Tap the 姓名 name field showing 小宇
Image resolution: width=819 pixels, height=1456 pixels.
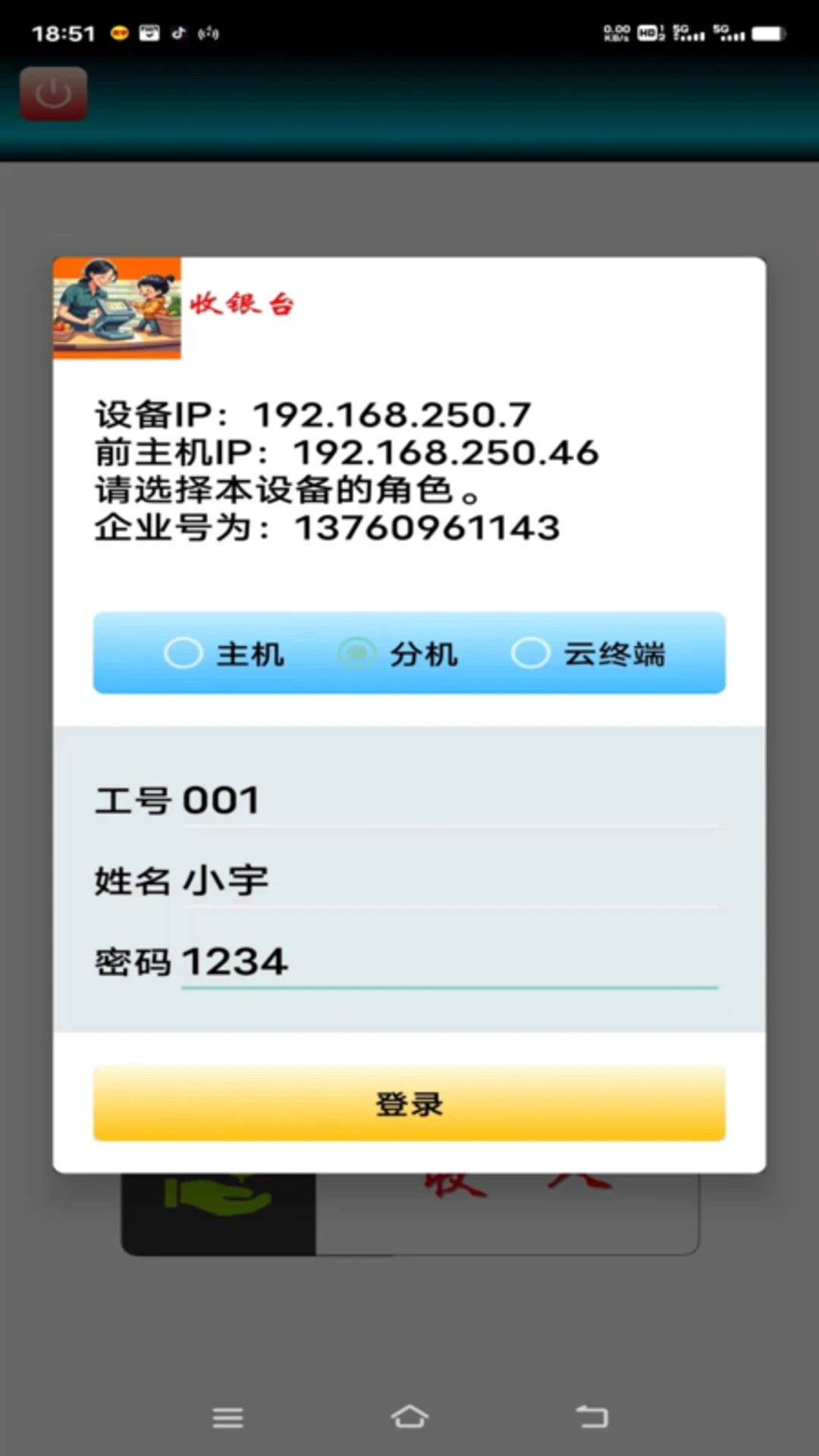[x=447, y=881]
